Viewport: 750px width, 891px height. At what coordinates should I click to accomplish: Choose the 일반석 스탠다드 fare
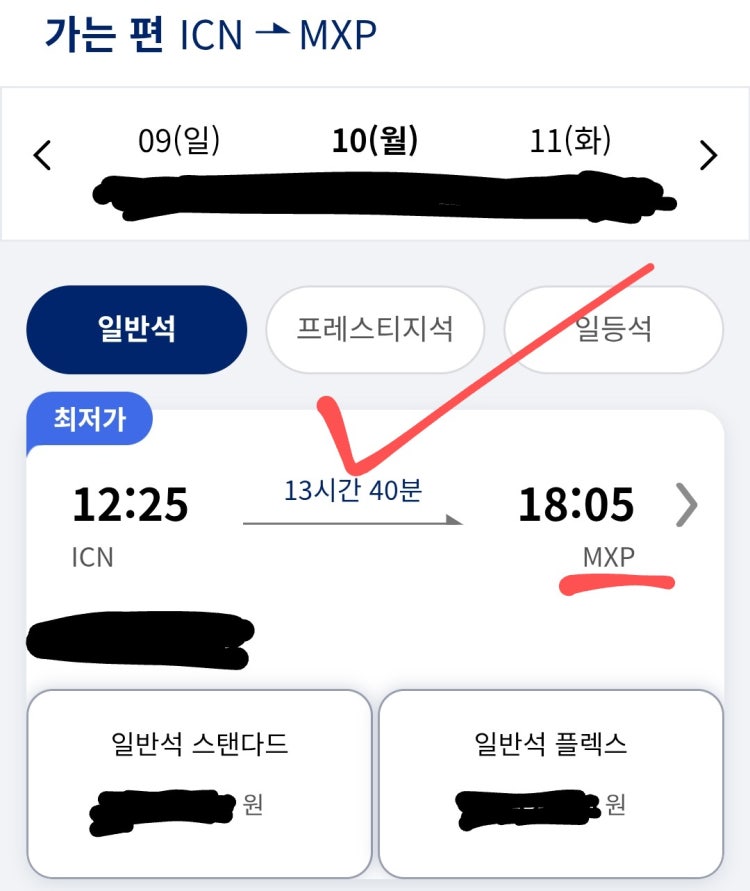point(199,781)
